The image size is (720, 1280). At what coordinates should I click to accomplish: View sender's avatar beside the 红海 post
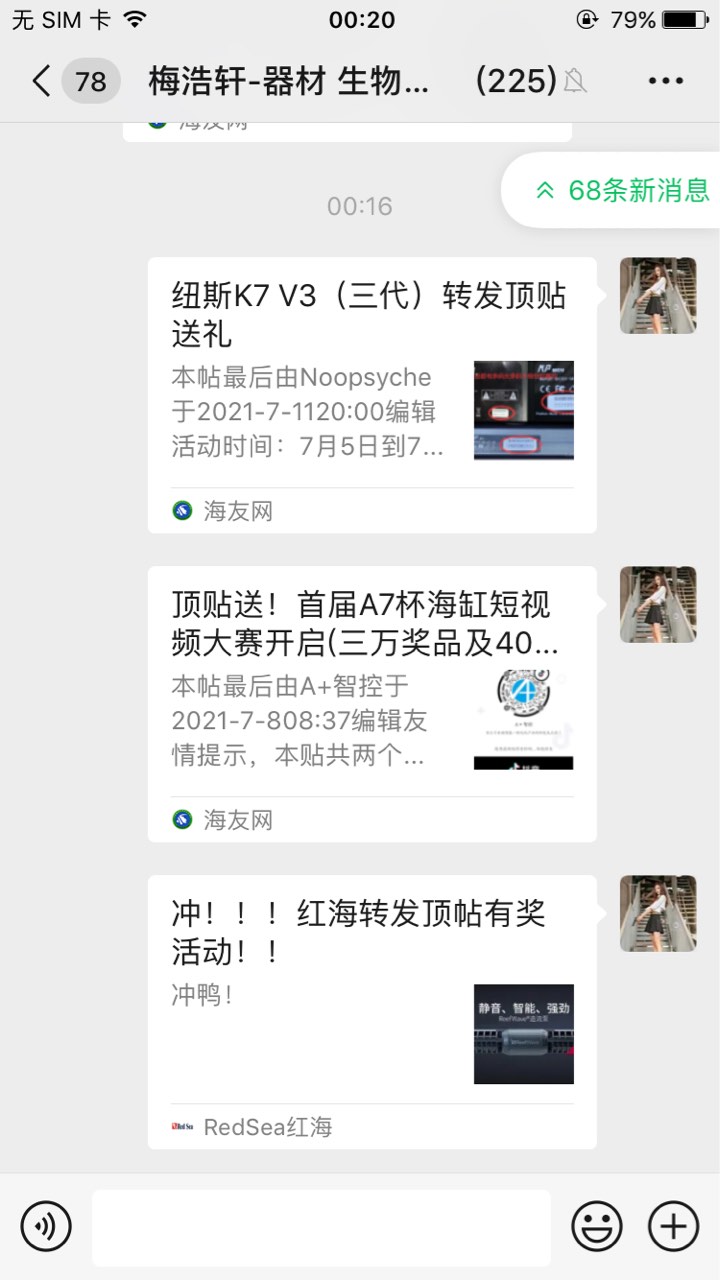[x=658, y=913]
